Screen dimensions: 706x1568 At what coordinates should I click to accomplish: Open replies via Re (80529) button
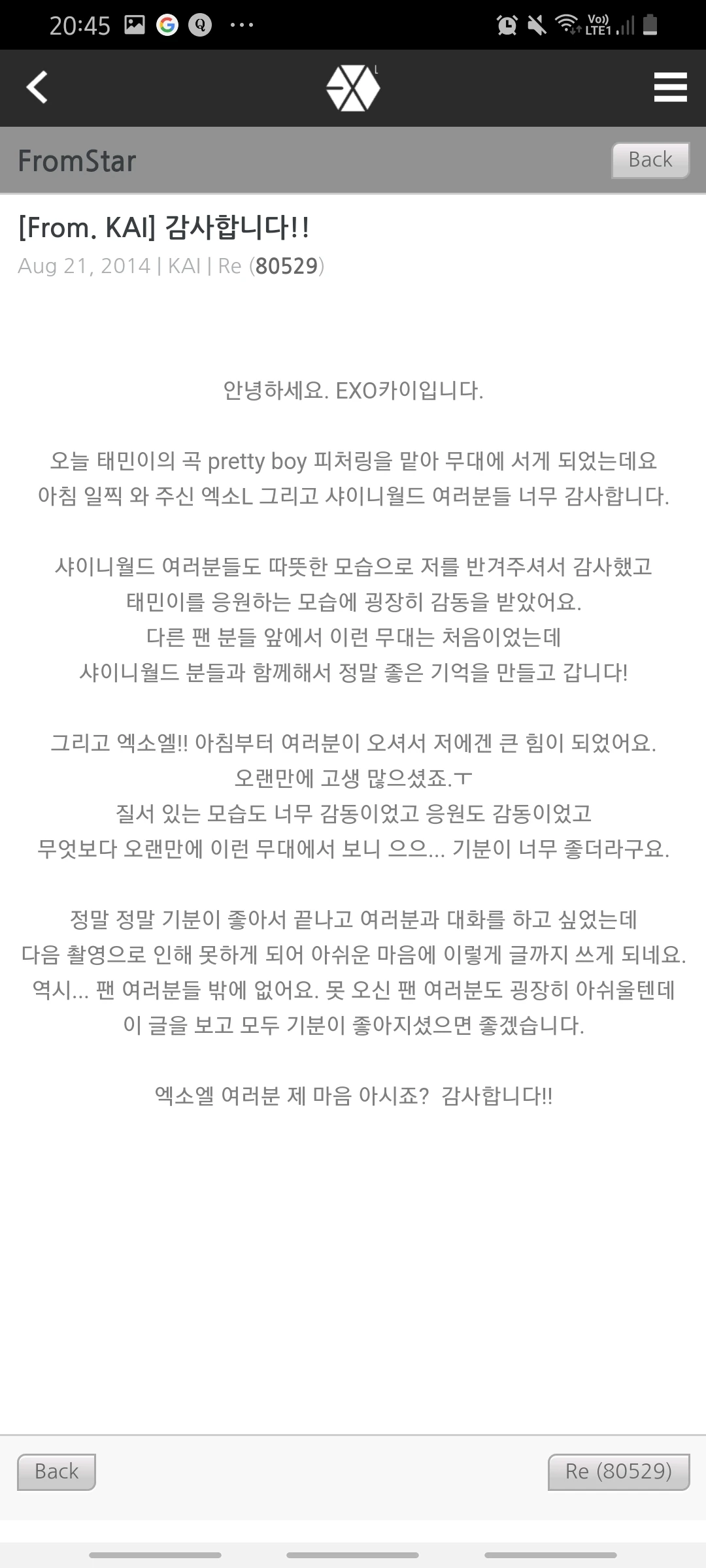pyautogui.click(x=618, y=1472)
